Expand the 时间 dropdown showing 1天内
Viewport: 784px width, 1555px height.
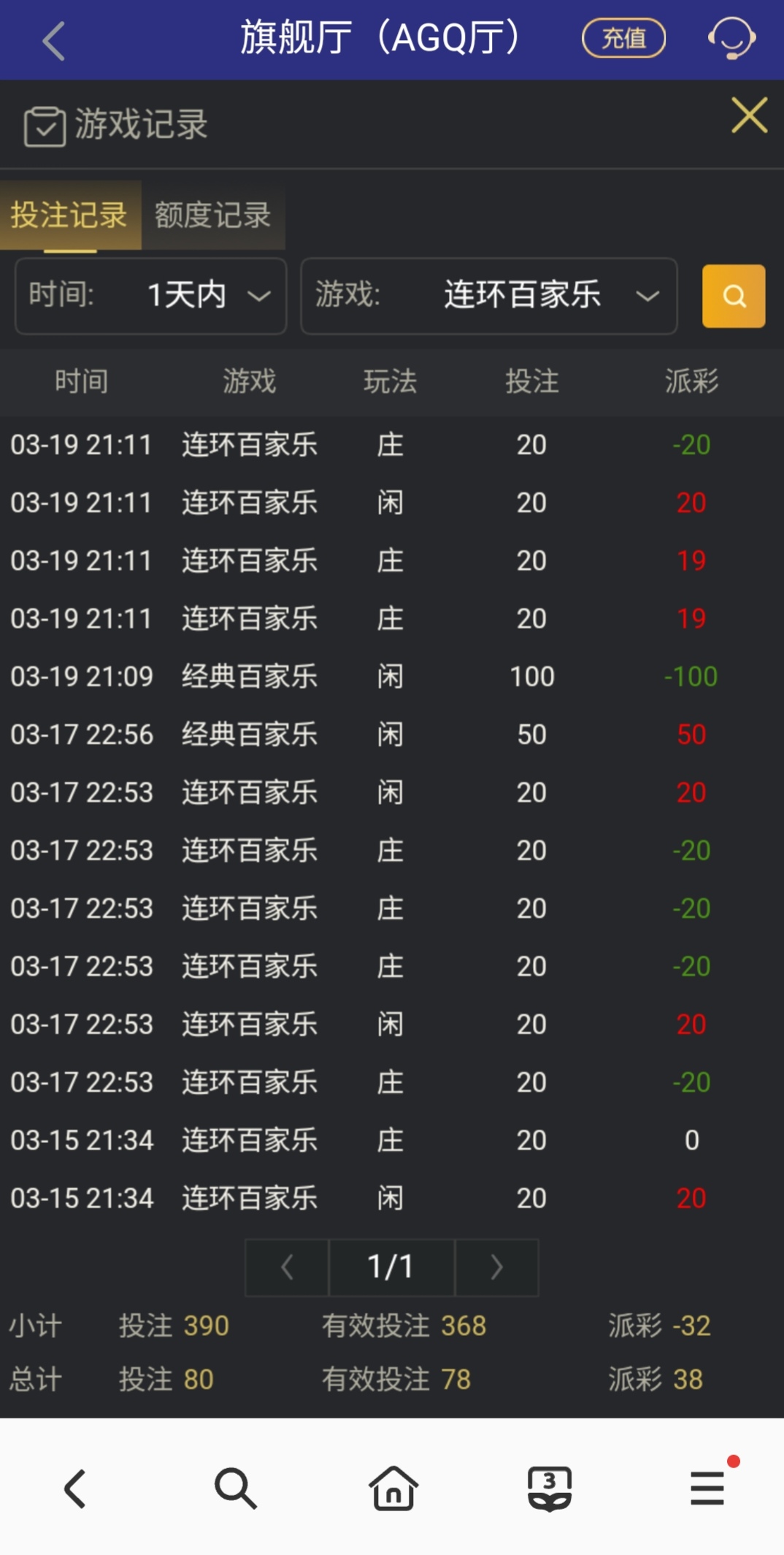(151, 296)
